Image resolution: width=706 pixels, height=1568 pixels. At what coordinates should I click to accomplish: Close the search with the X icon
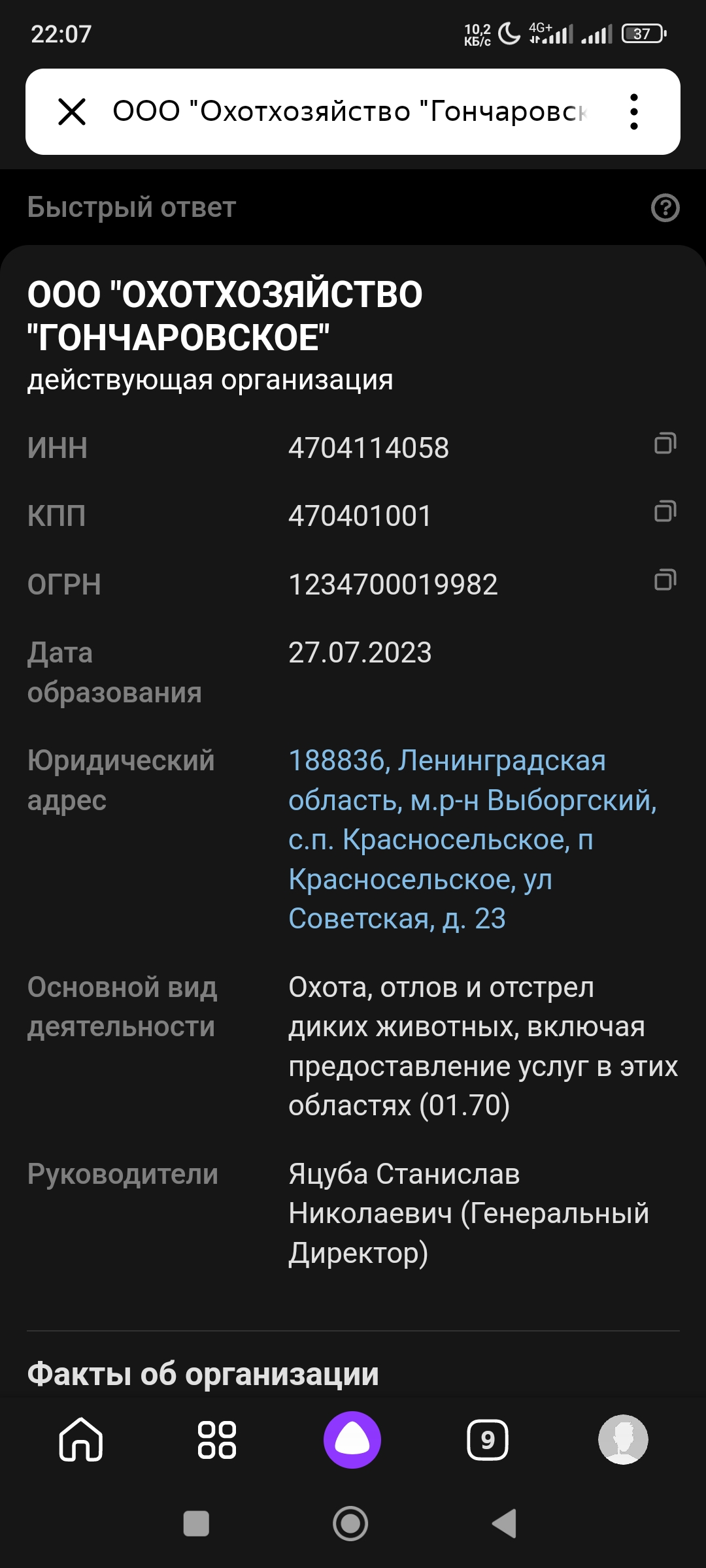(x=72, y=112)
